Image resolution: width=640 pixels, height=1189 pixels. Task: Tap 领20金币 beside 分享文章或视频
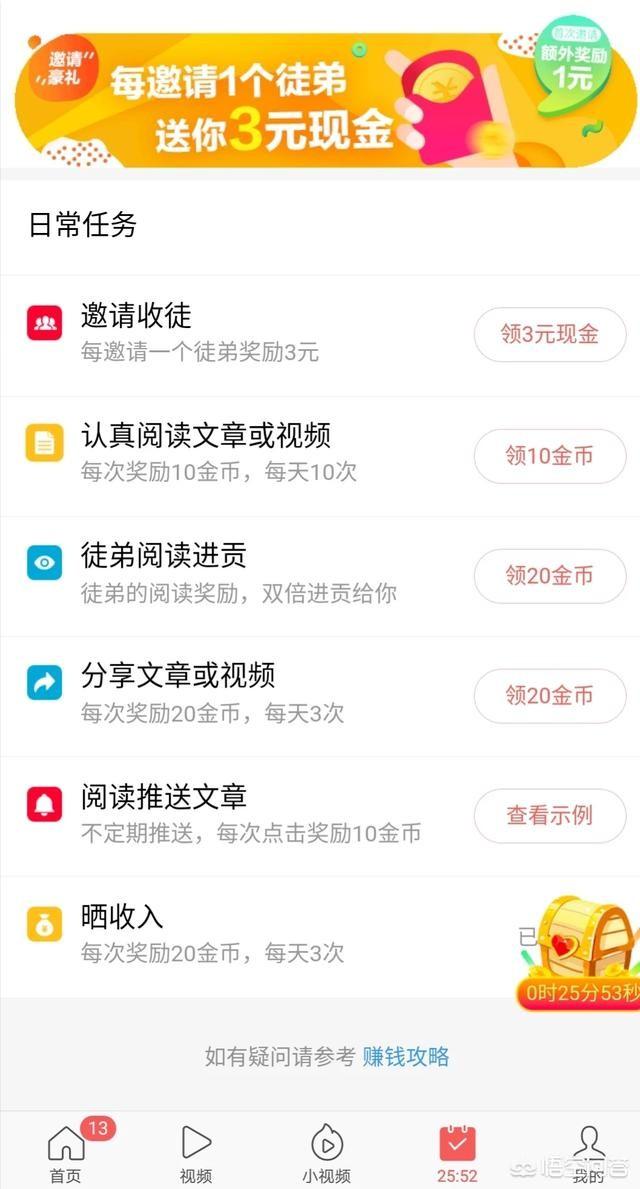[x=549, y=695]
